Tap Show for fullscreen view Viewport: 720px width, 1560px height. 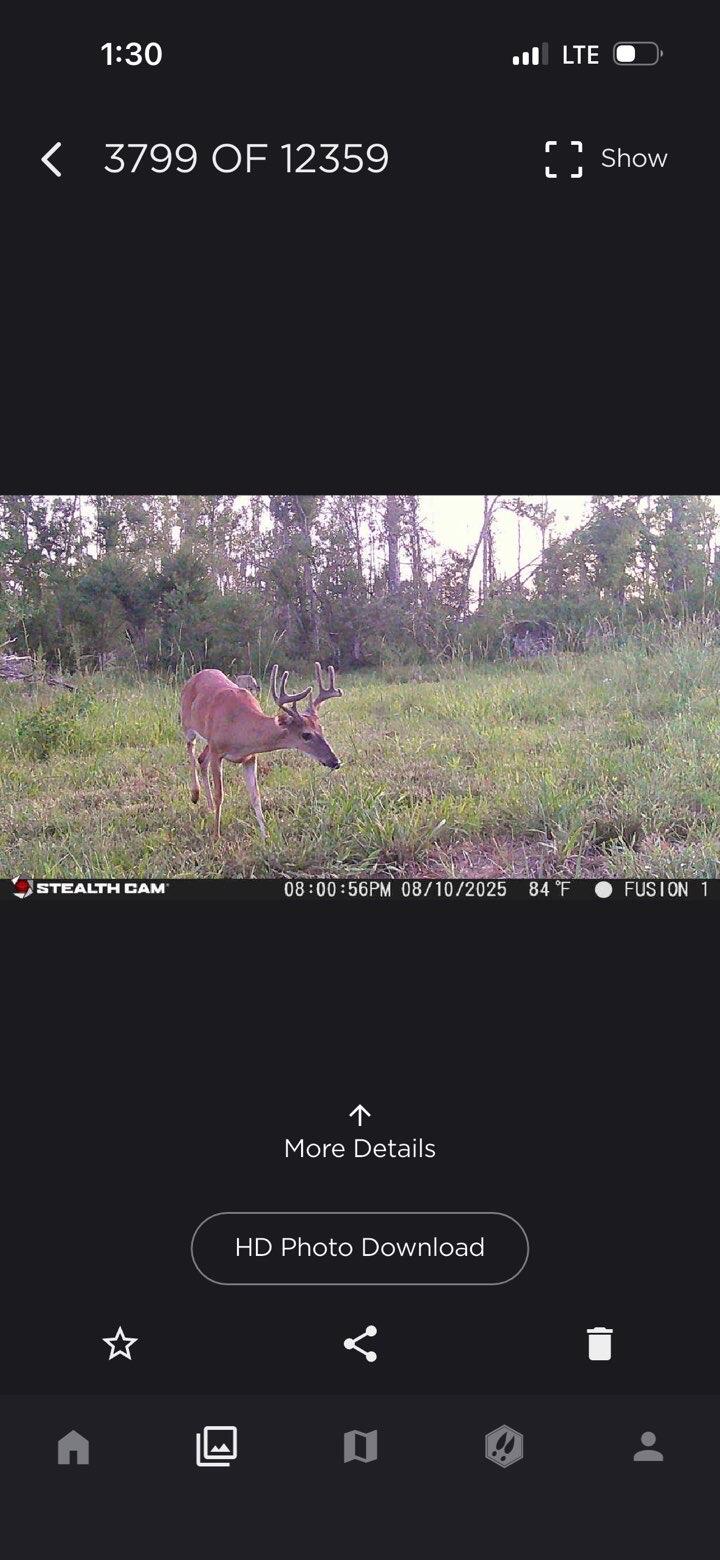[606, 159]
